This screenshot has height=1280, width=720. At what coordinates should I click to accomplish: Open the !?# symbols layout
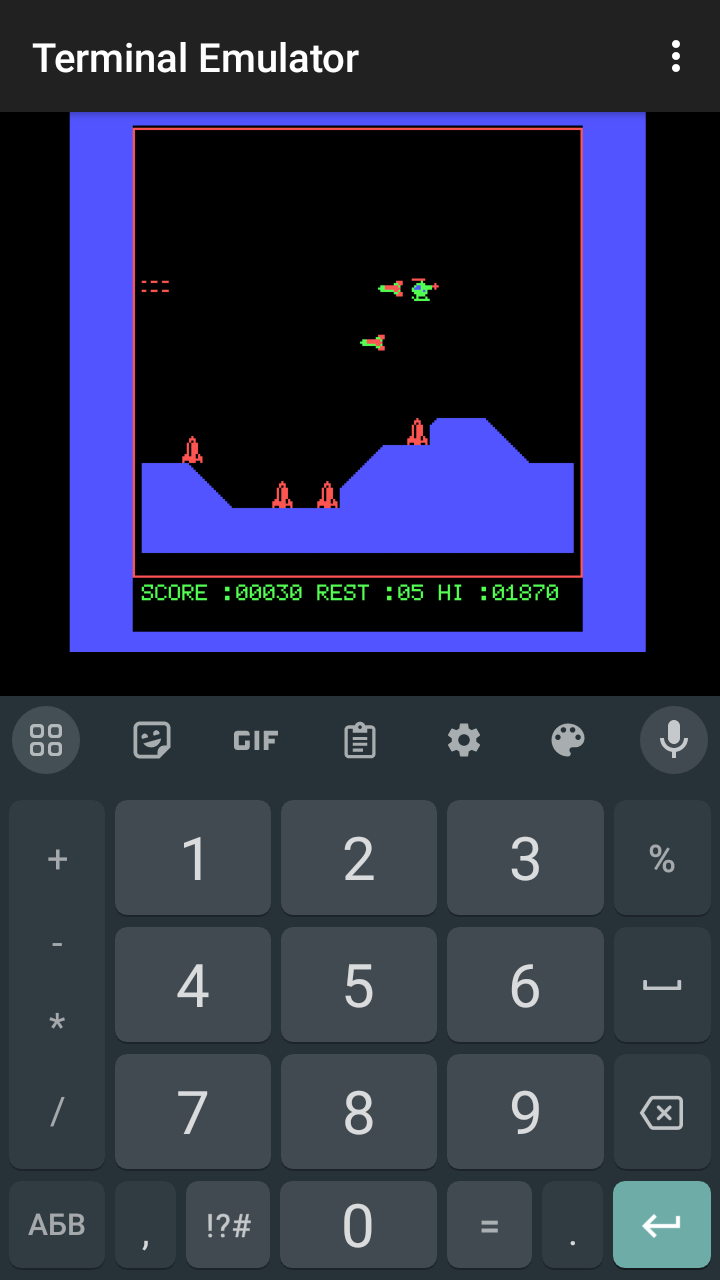[x=228, y=1226]
